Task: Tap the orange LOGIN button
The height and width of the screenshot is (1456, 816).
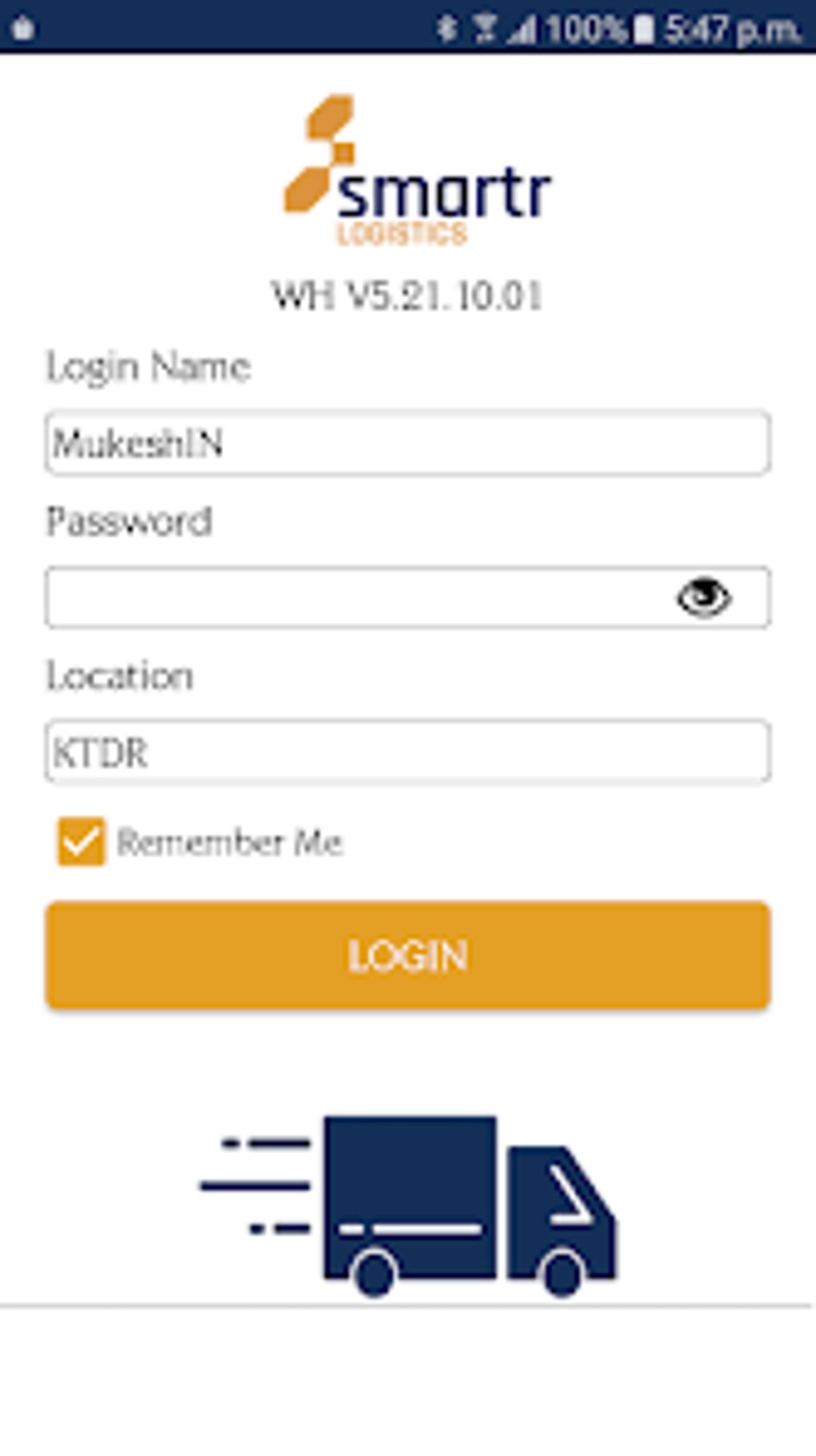Action: (x=408, y=955)
